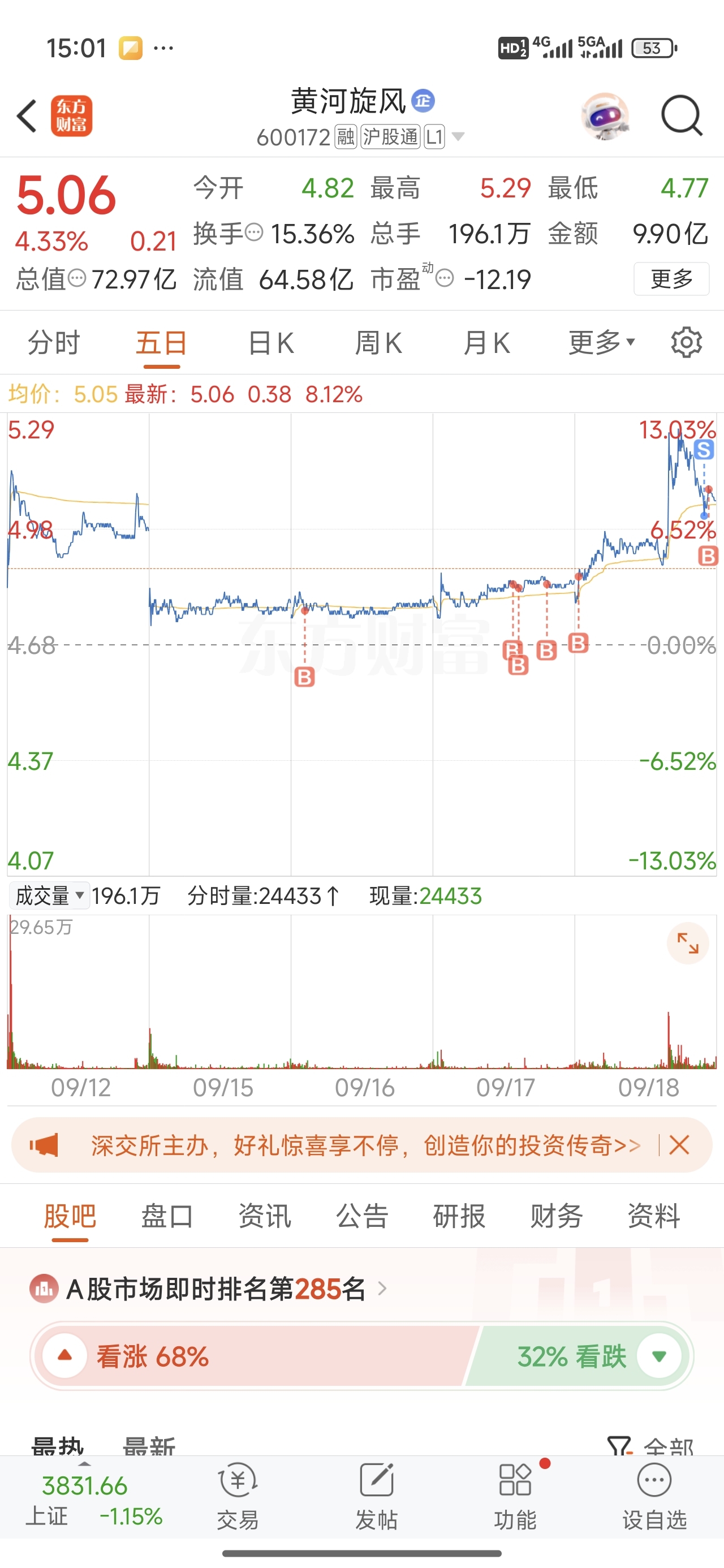Image resolution: width=724 pixels, height=1568 pixels.
Task: Tap 更多 button for more quote data
Action: tap(671, 279)
